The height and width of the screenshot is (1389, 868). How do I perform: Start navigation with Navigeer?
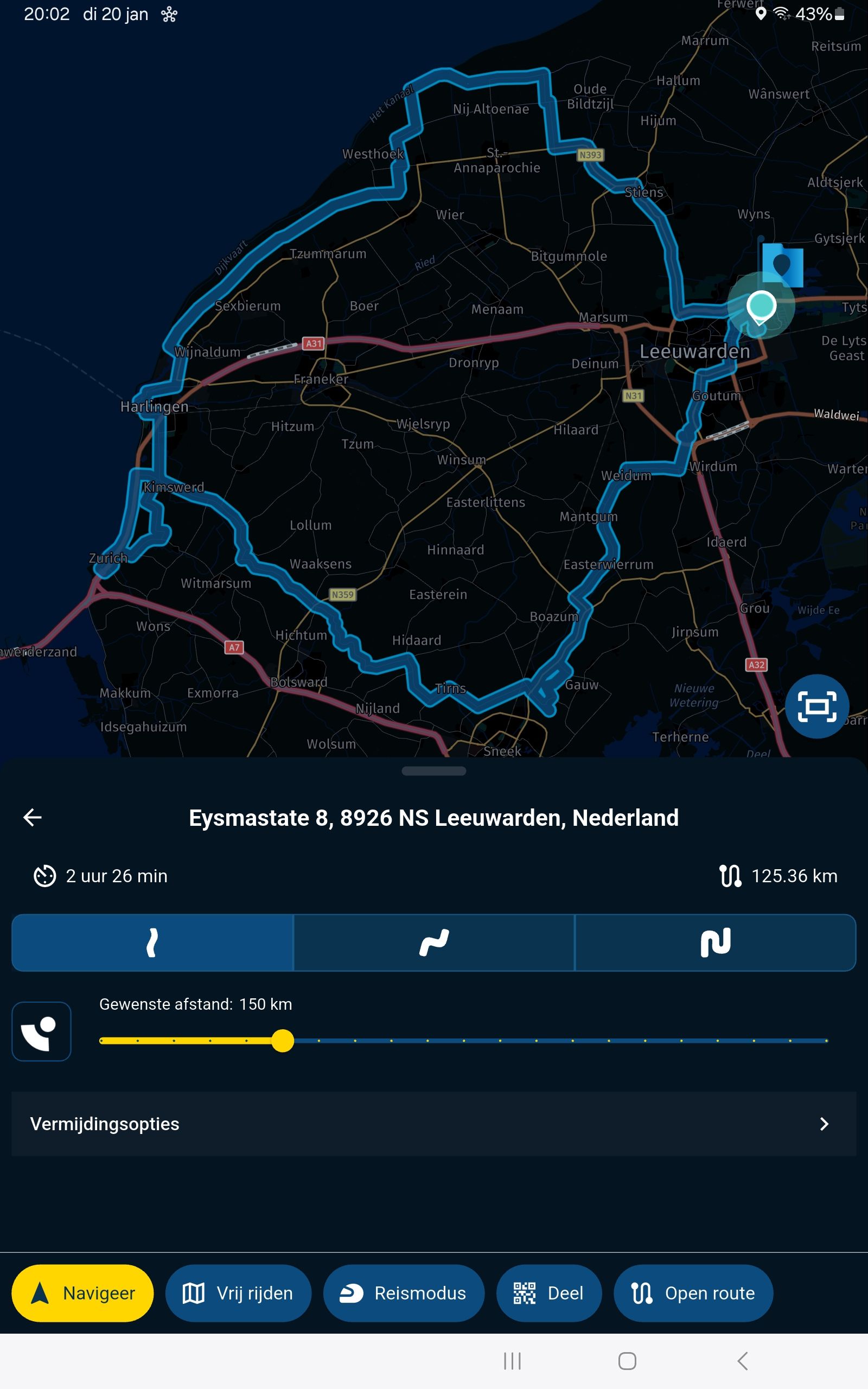[x=82, y=1292]
